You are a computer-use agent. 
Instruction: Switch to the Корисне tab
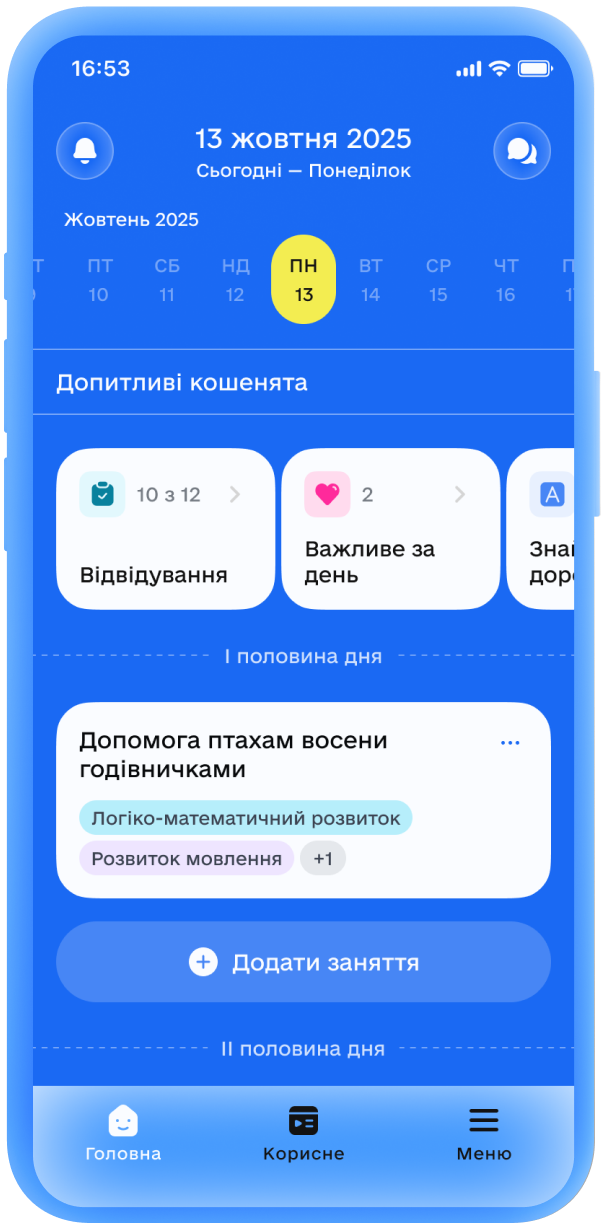pyautogui.click(x=303, y=1134)
